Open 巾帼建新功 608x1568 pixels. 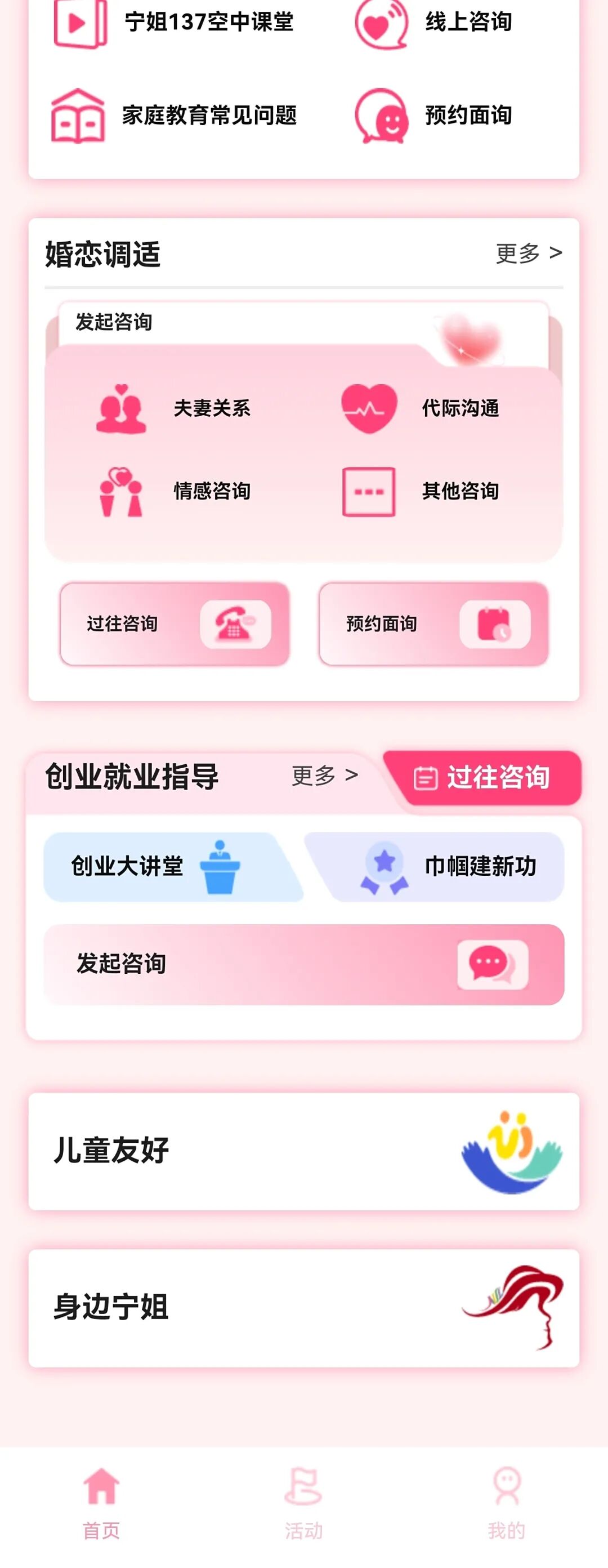tap(448, 866)
